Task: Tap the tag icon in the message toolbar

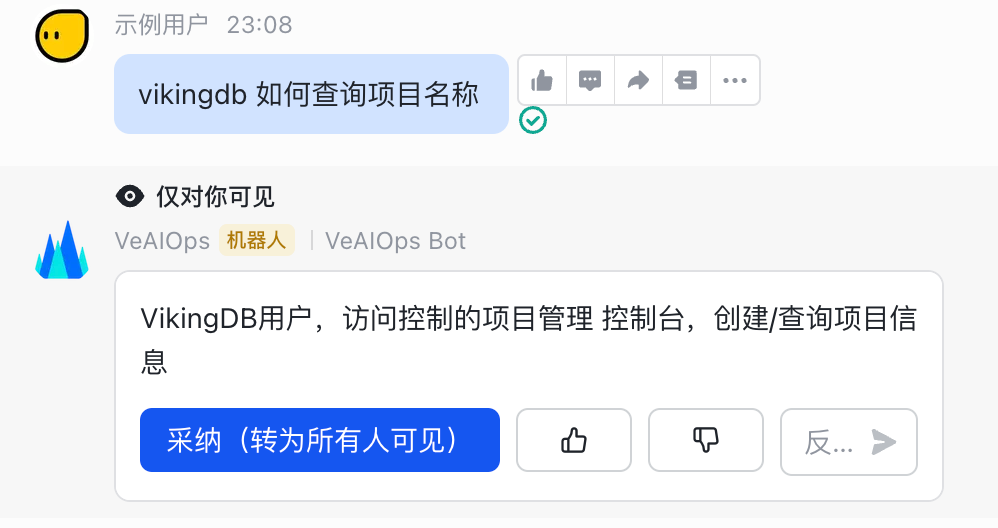Action: click(686, 81)
